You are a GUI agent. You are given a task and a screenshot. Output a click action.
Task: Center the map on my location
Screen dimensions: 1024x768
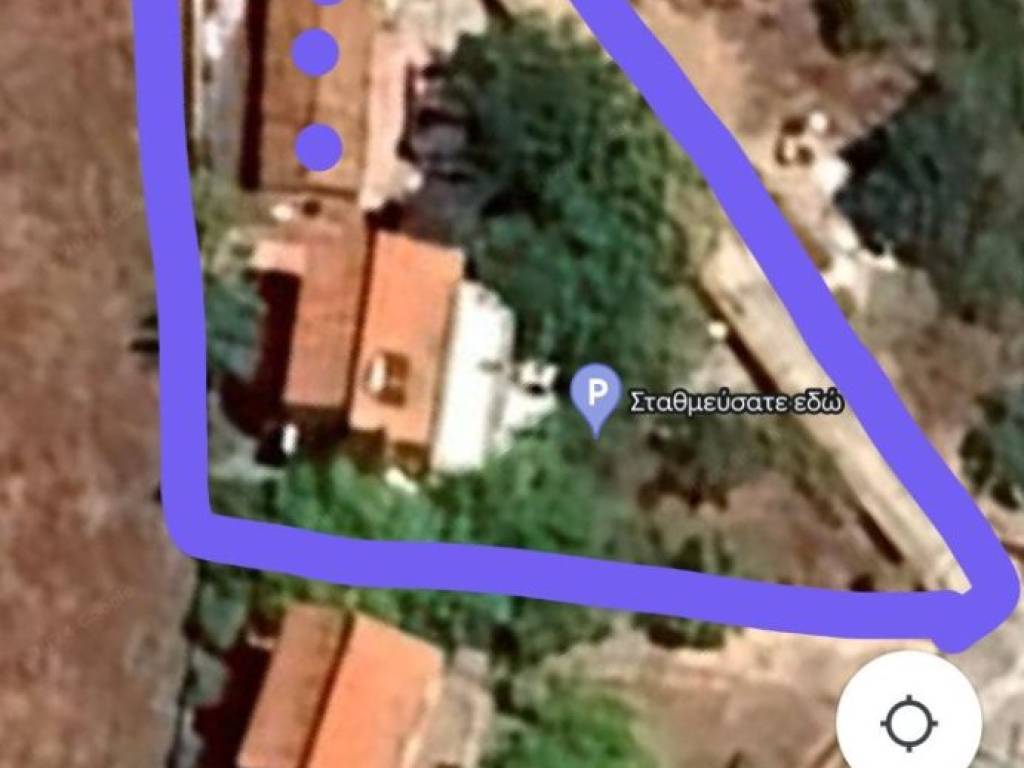coord(908,721)
